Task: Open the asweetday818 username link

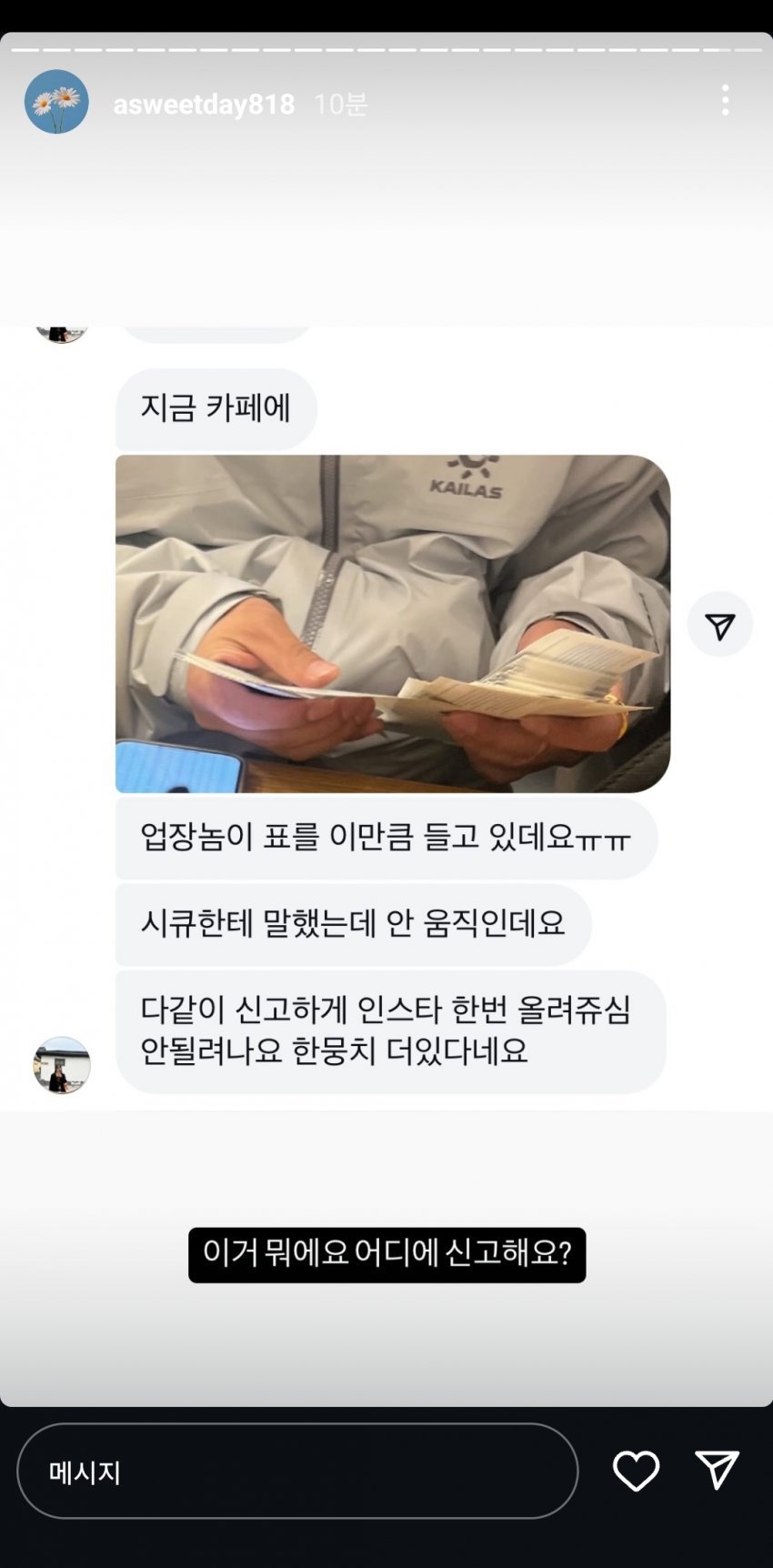Action: (x=204, y=105)
